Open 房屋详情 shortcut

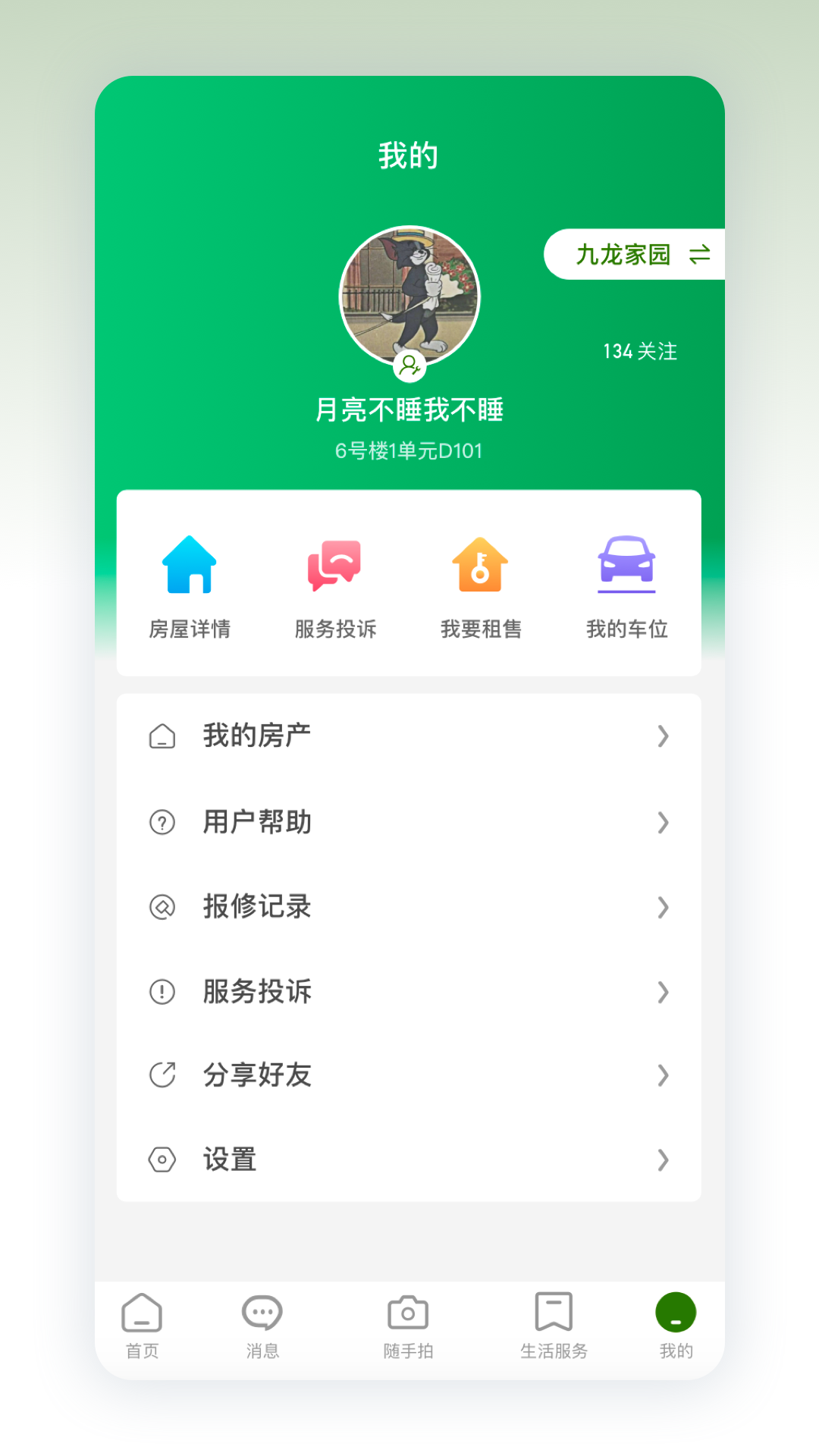pyautogui.click(x=190, y=585)
